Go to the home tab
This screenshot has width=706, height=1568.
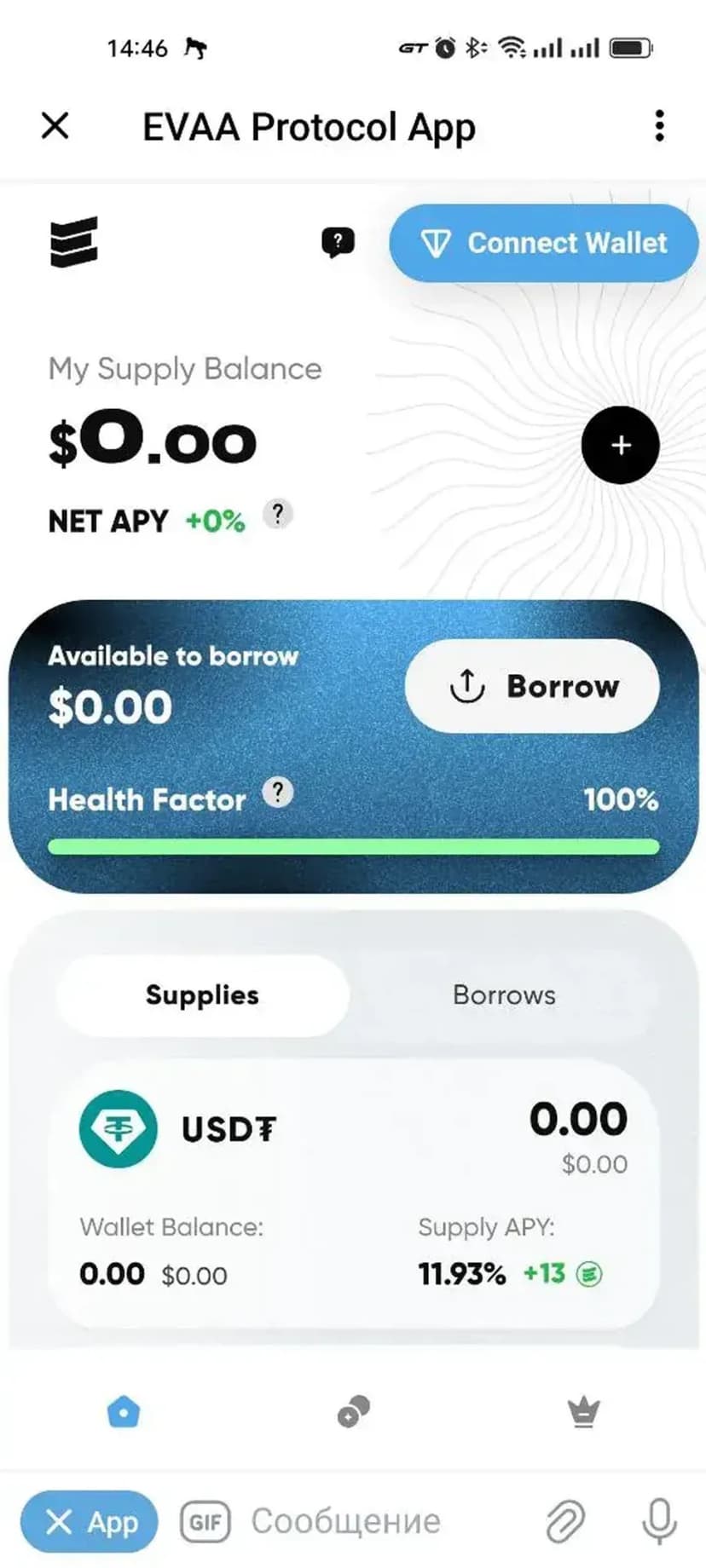click(124, 1412)
